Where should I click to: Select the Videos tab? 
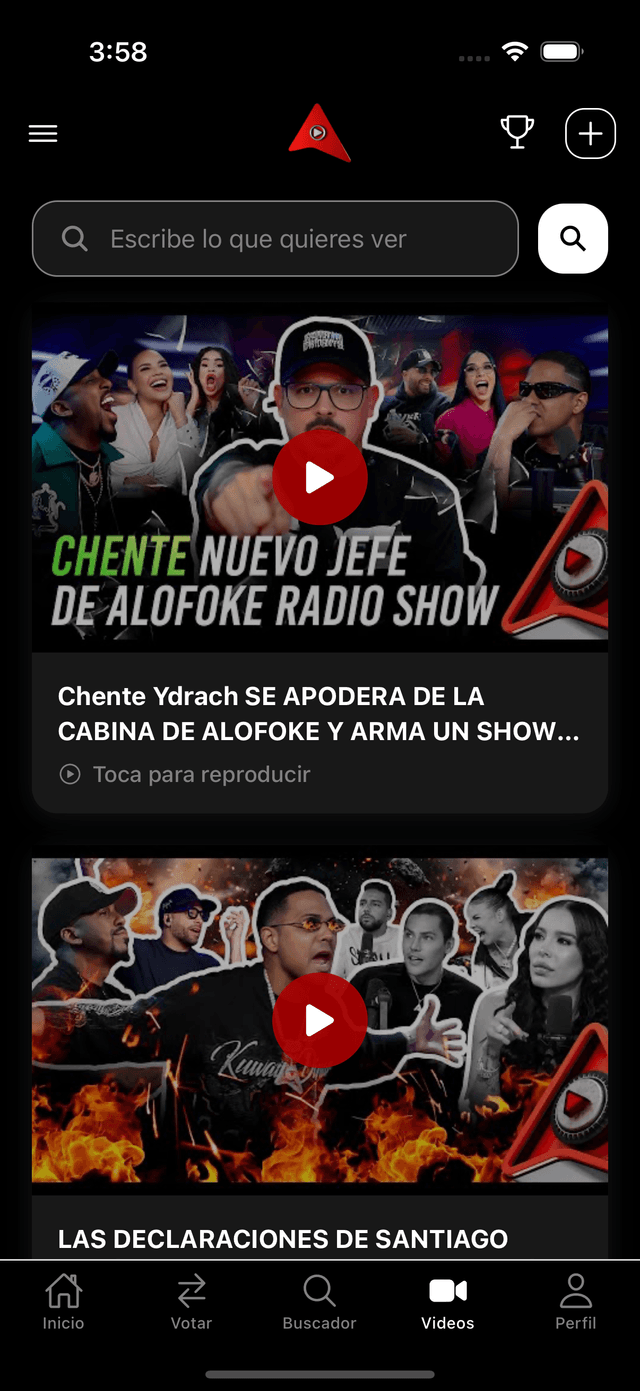[447, 1302]
